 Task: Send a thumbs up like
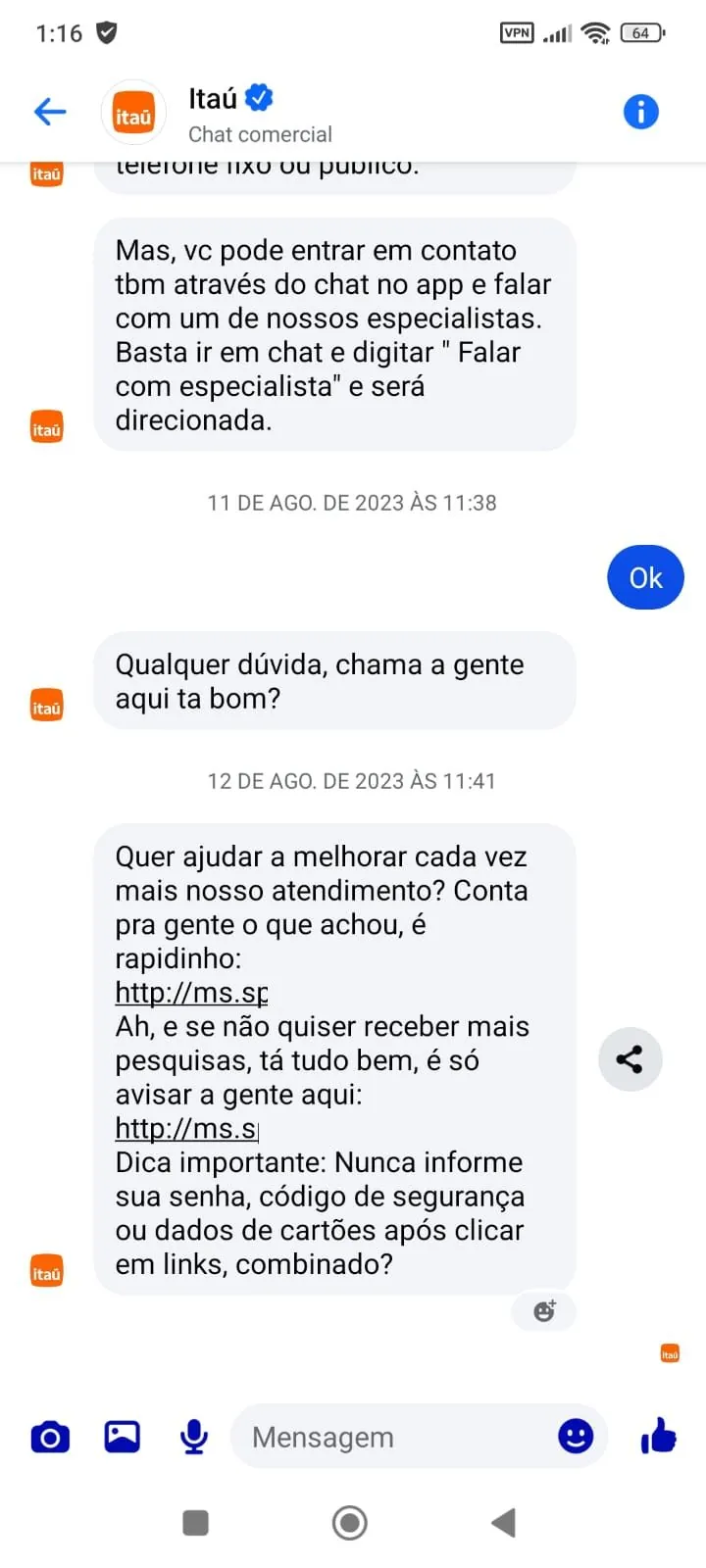659,1436
